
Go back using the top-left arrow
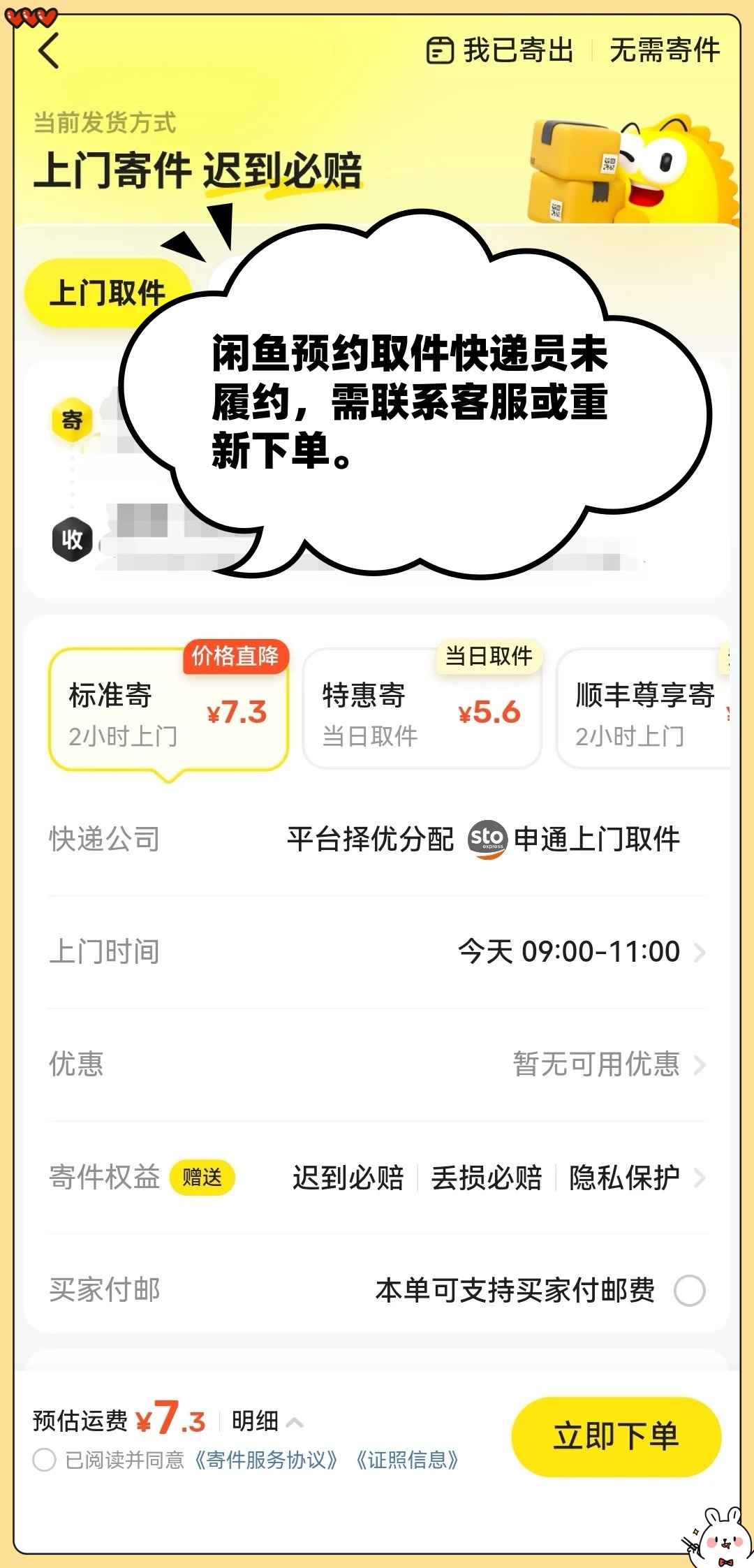tap(49, 50)
